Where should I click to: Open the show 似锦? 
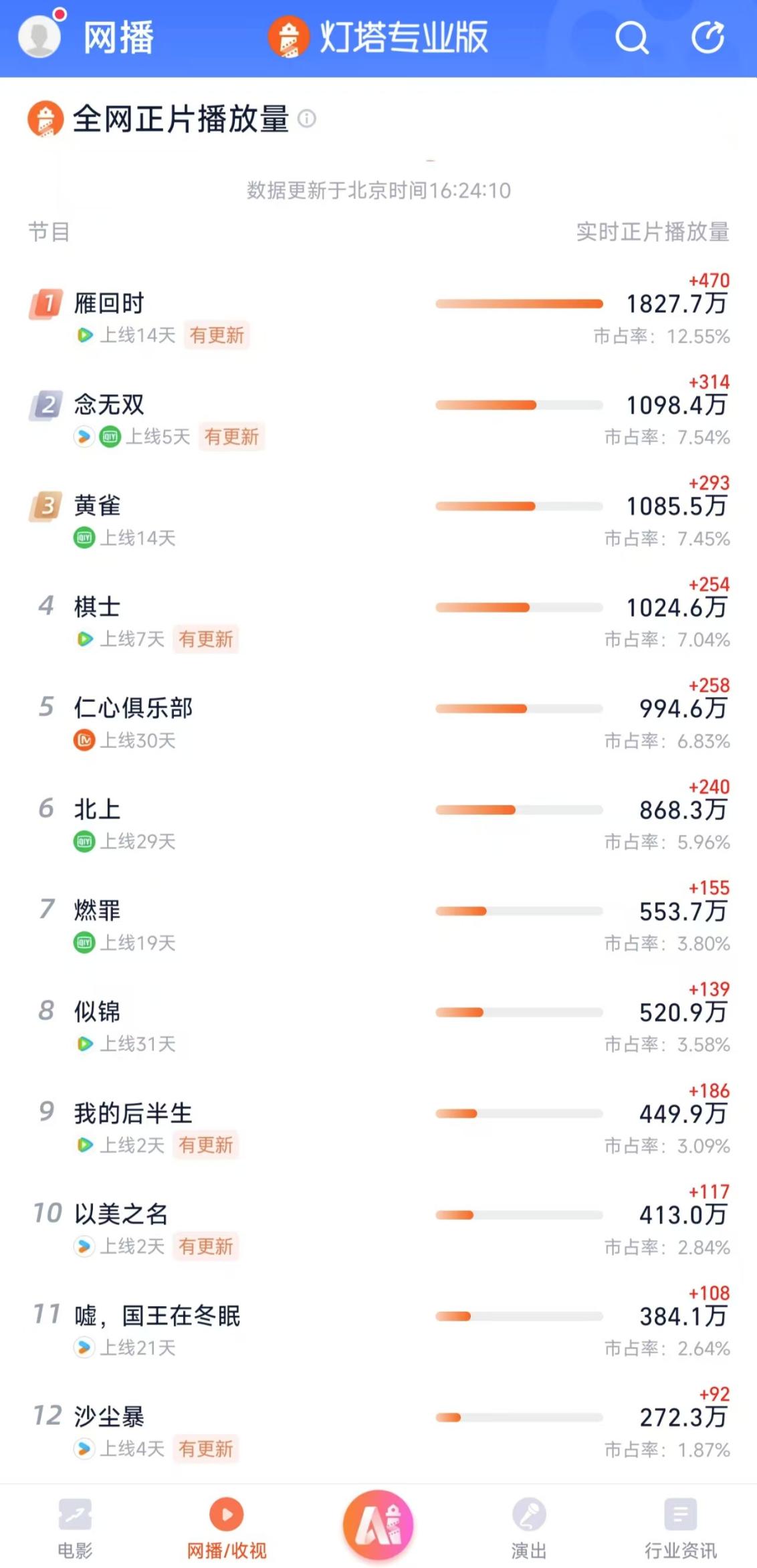coord(98,1011)
